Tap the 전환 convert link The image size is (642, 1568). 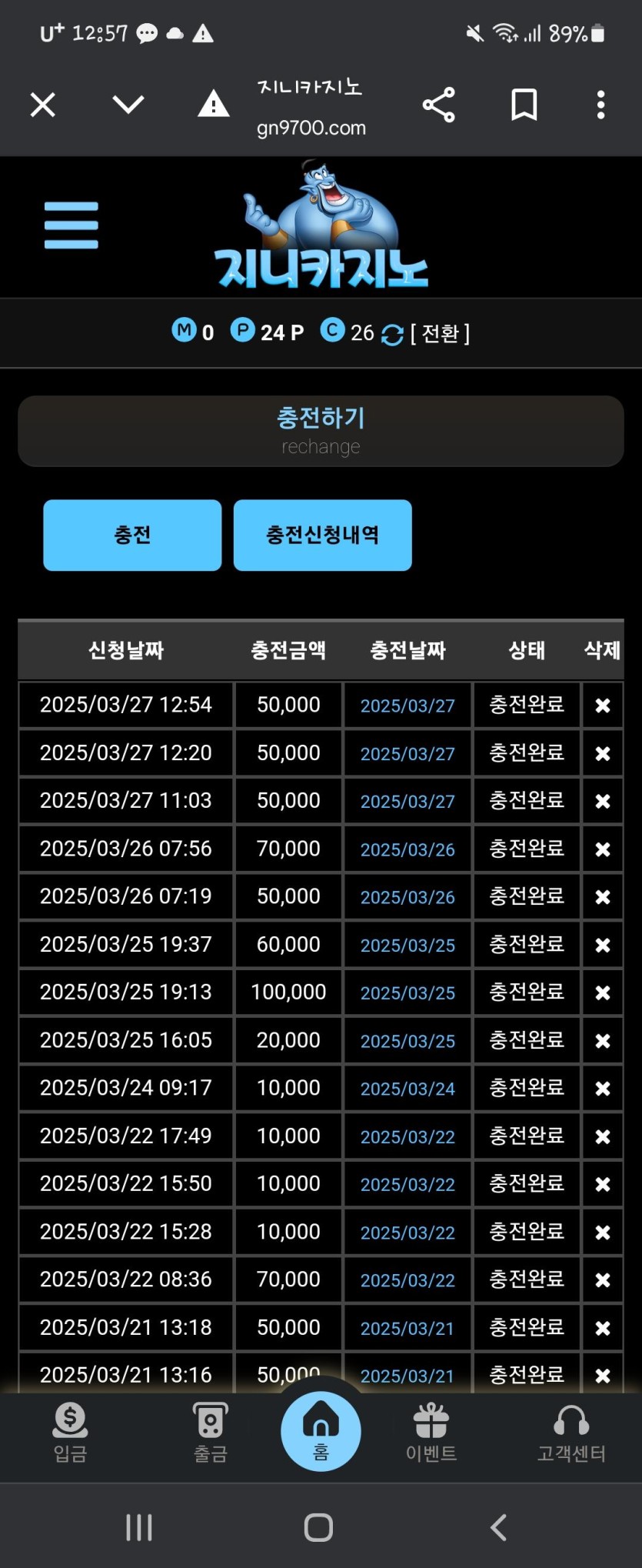tap(440, 333)
